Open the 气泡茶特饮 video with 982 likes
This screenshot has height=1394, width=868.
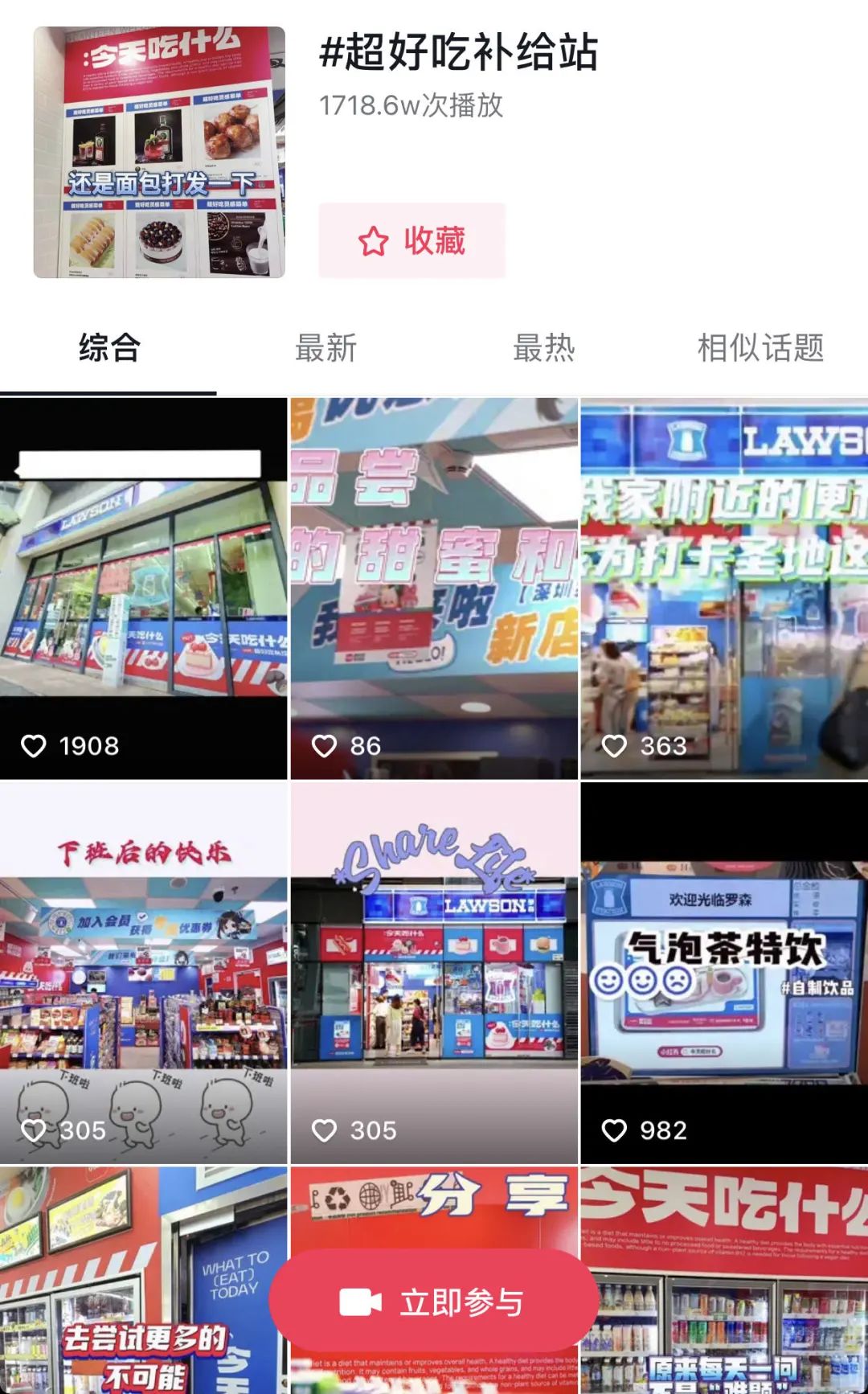point(723,973)
